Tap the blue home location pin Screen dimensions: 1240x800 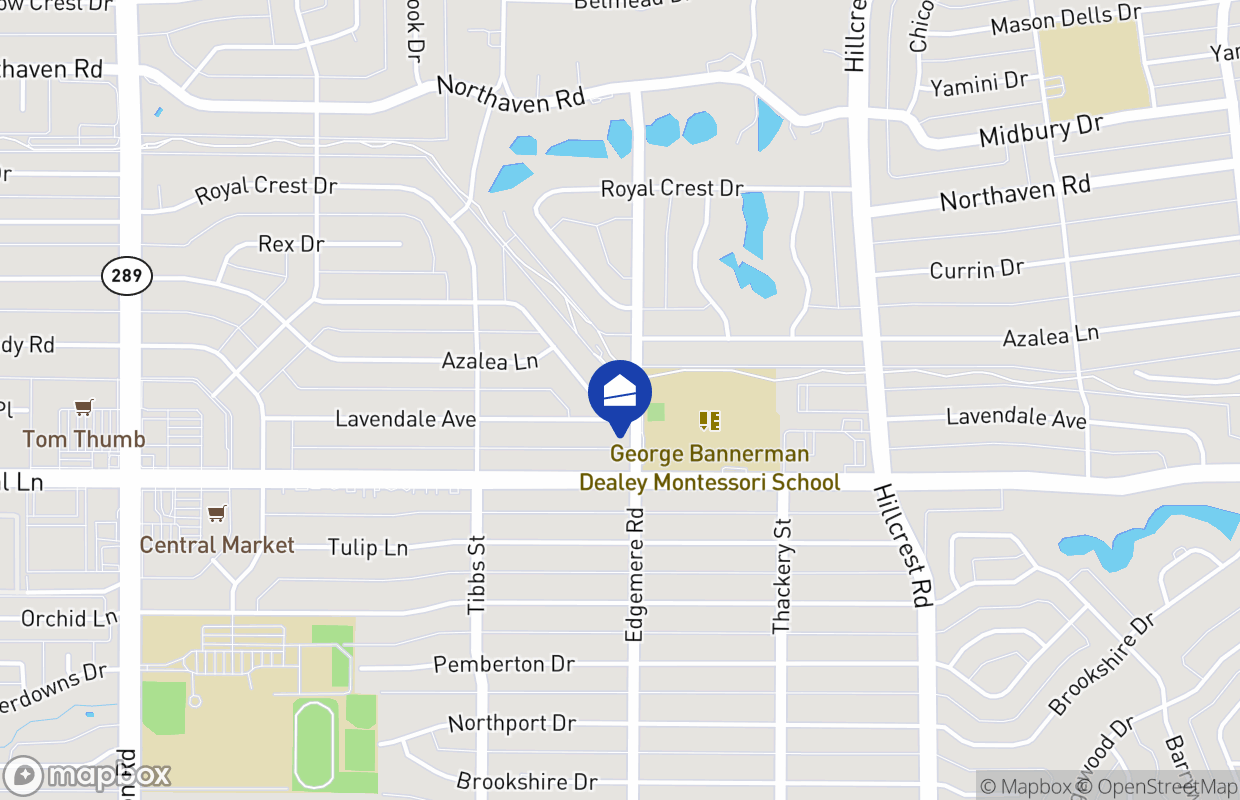pos(620,394)
